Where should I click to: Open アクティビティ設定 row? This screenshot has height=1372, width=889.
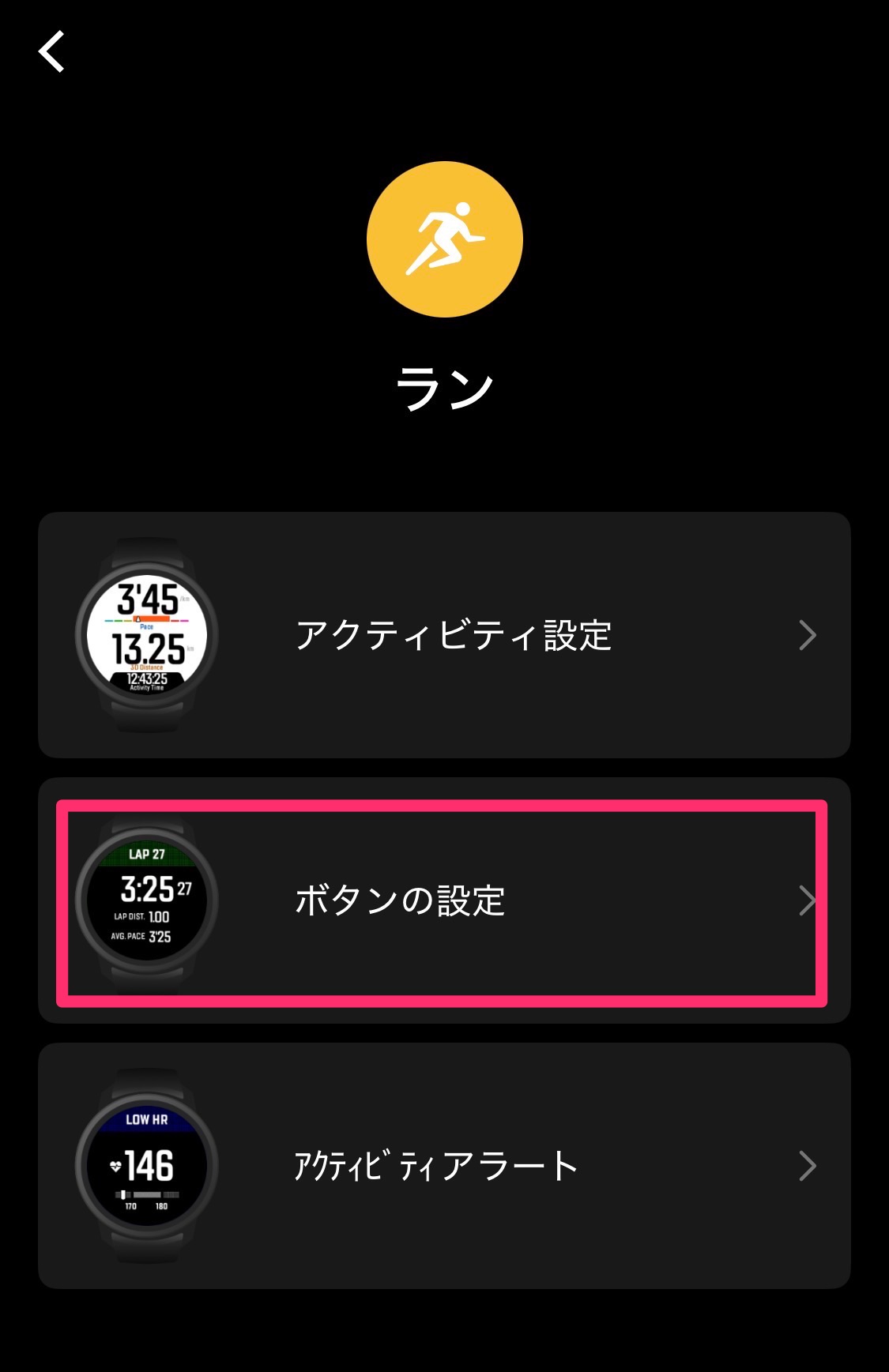coord(444,635)
